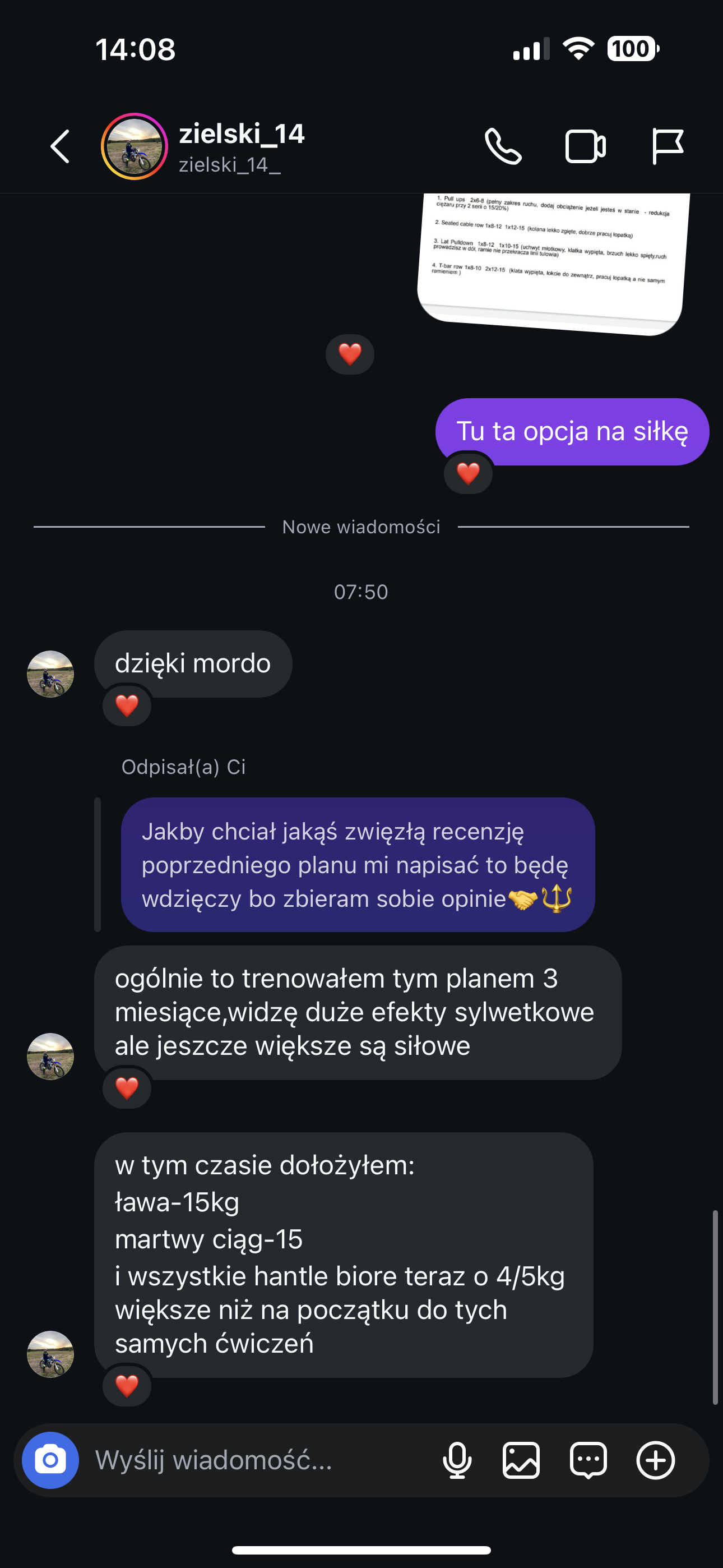Image resolution: width=723 pixels, height=1568 pixels.
Task: Go back to the messages list
Action: (x=59, y=146)
